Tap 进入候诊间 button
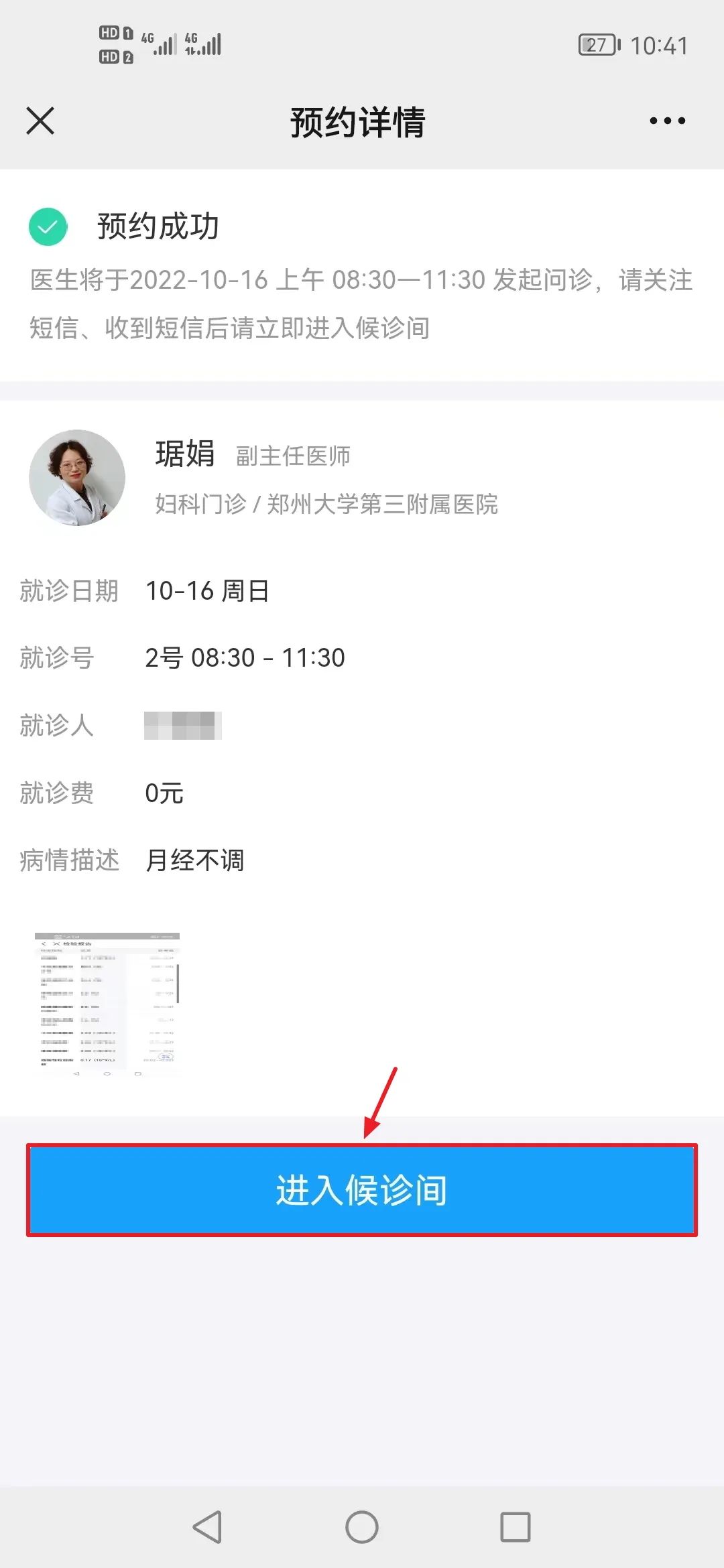 click(362, 1190)
